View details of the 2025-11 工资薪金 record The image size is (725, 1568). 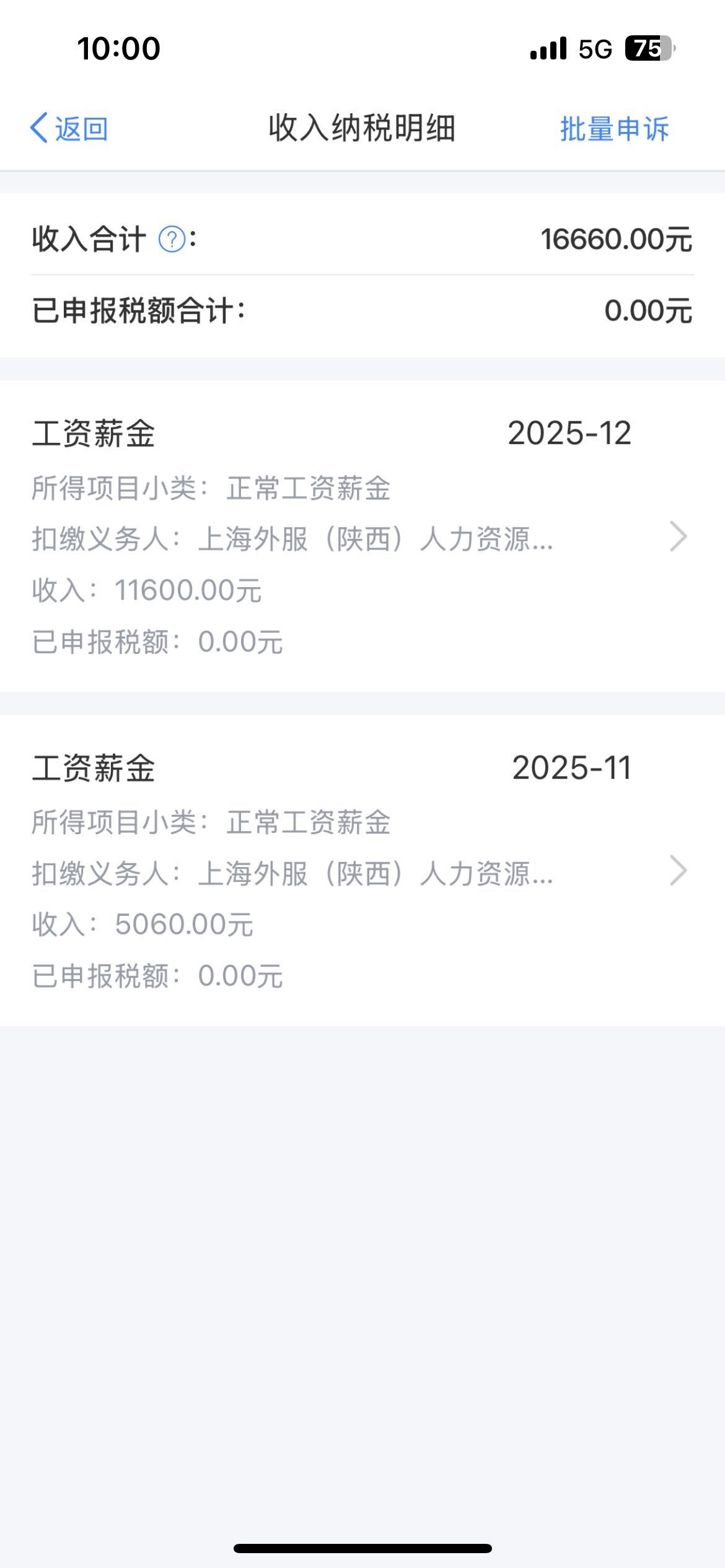362,871
